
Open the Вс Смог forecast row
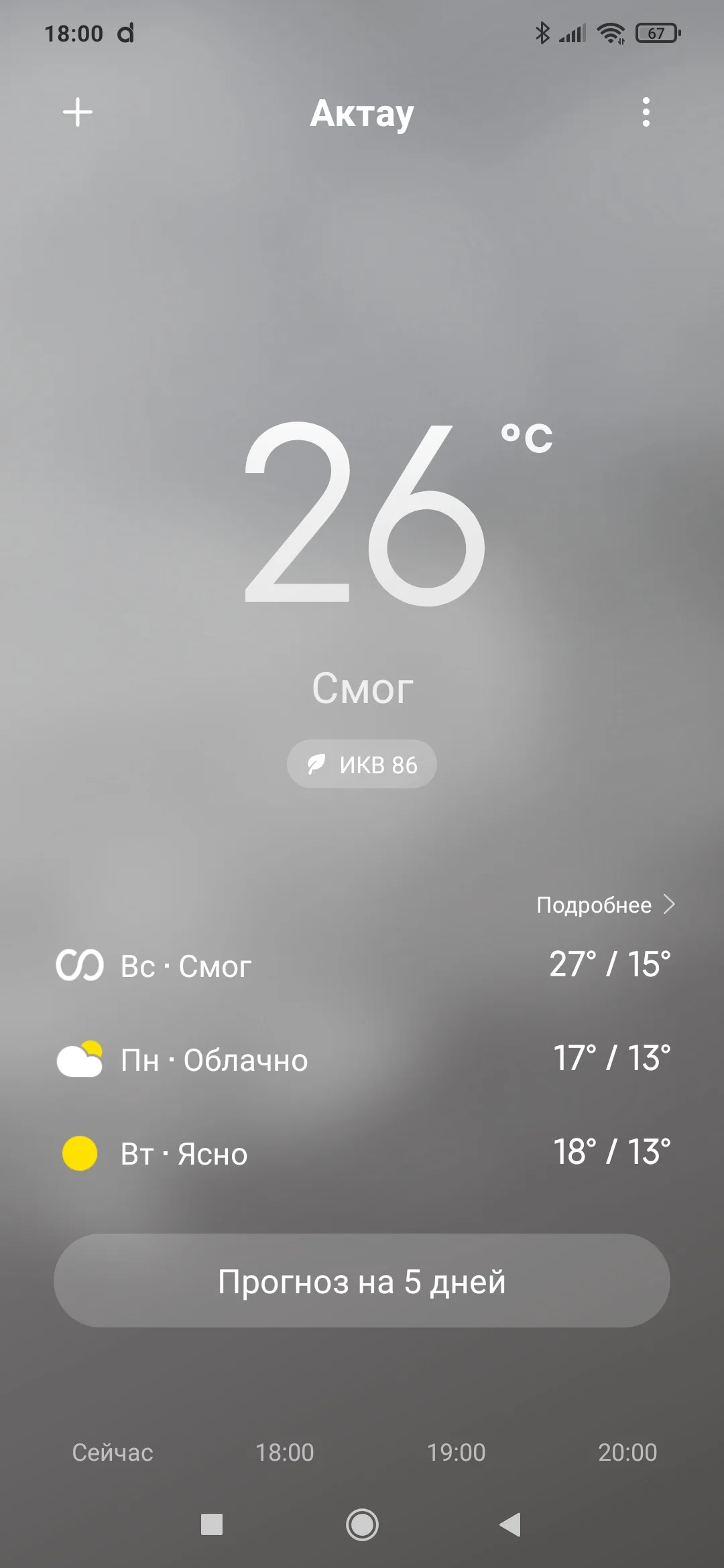[362, 966]
